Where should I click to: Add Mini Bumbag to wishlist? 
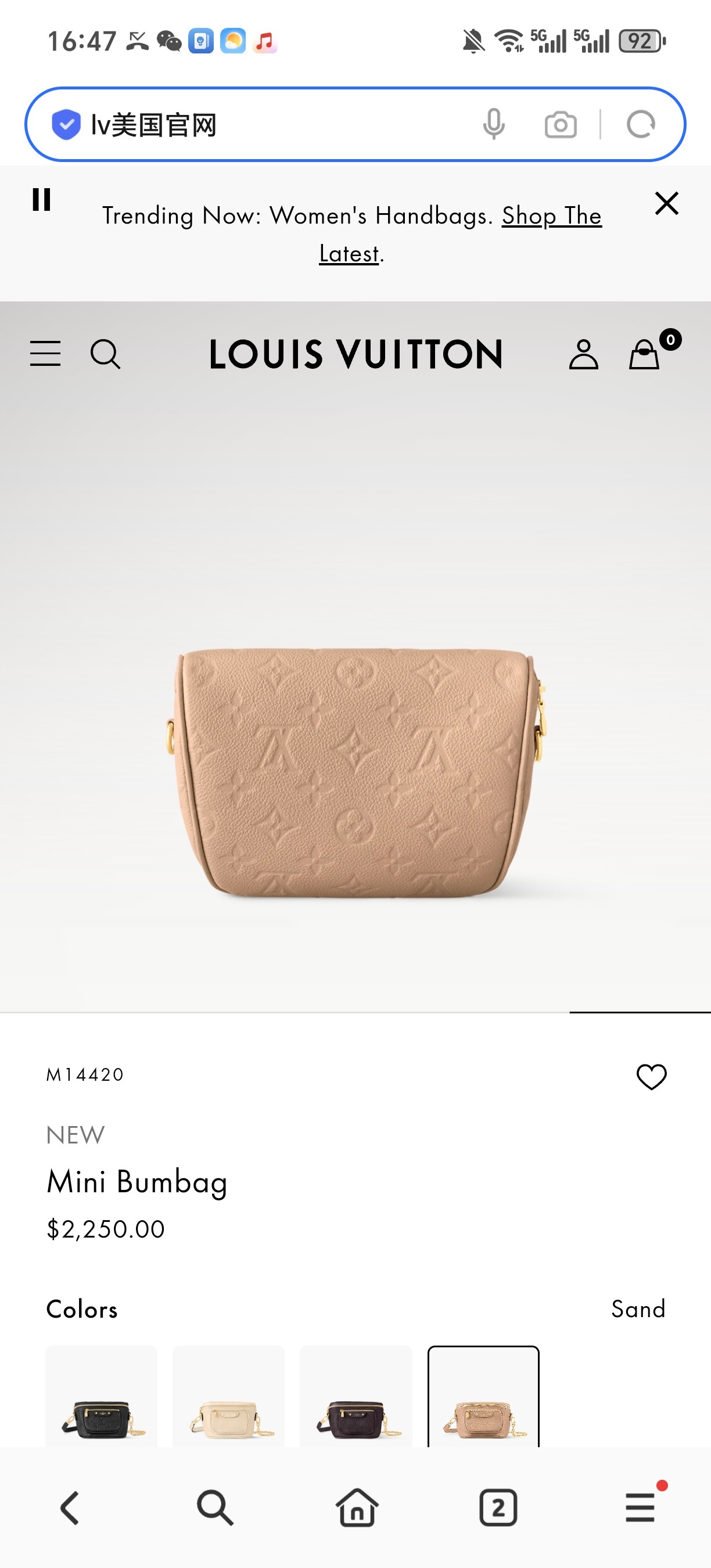[651, 1077]
